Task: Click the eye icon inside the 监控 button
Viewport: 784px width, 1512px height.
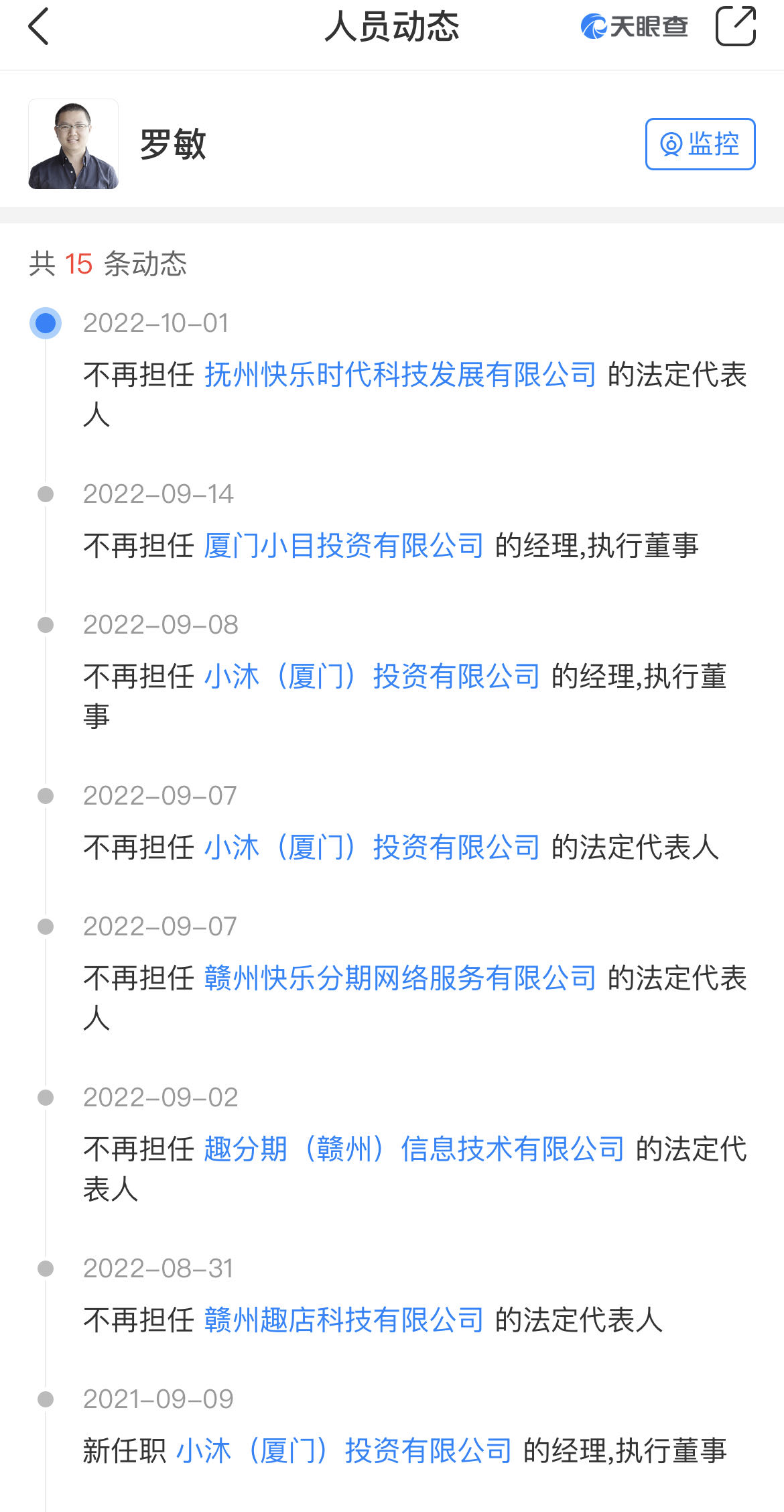Action: click(670, 143)
